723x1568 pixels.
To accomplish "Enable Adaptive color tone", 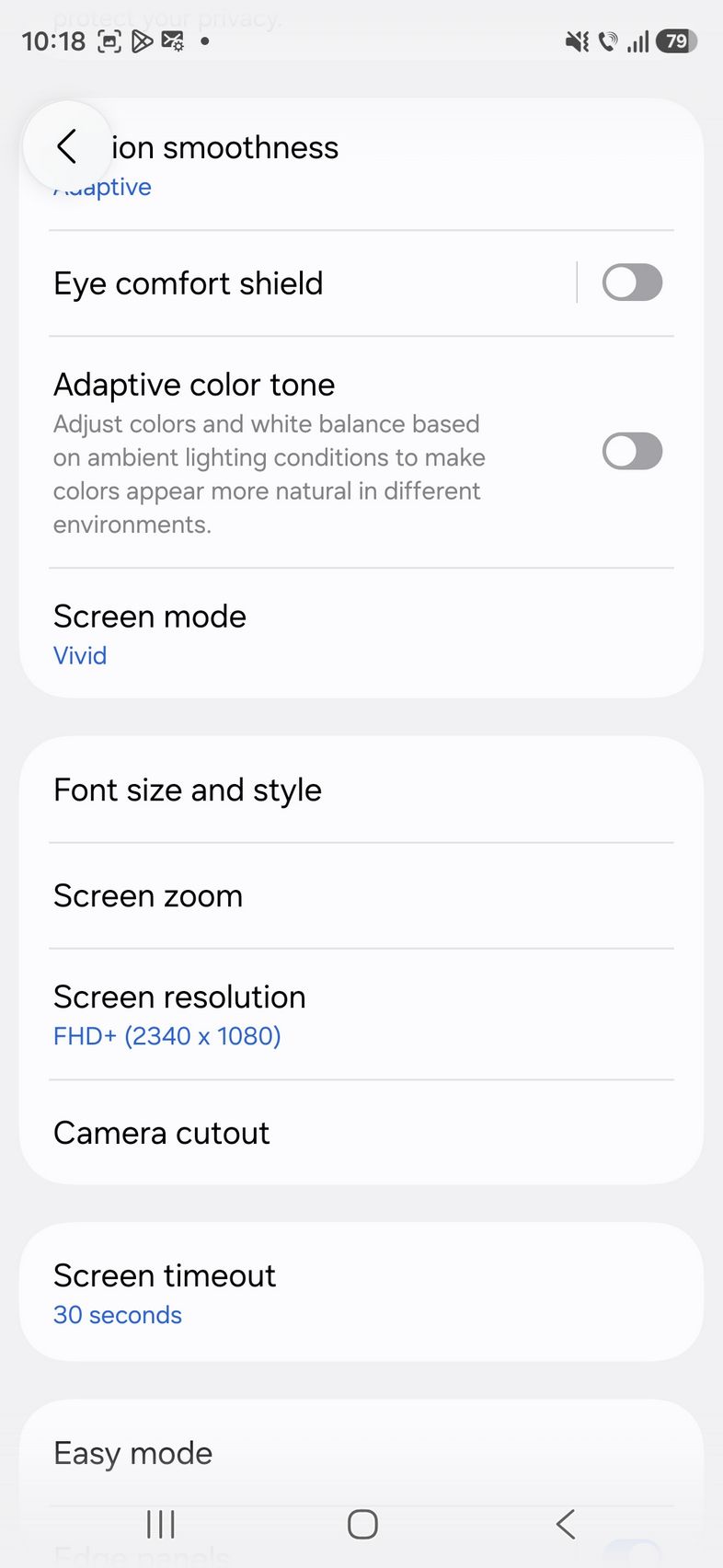I will tap(632, 451).
